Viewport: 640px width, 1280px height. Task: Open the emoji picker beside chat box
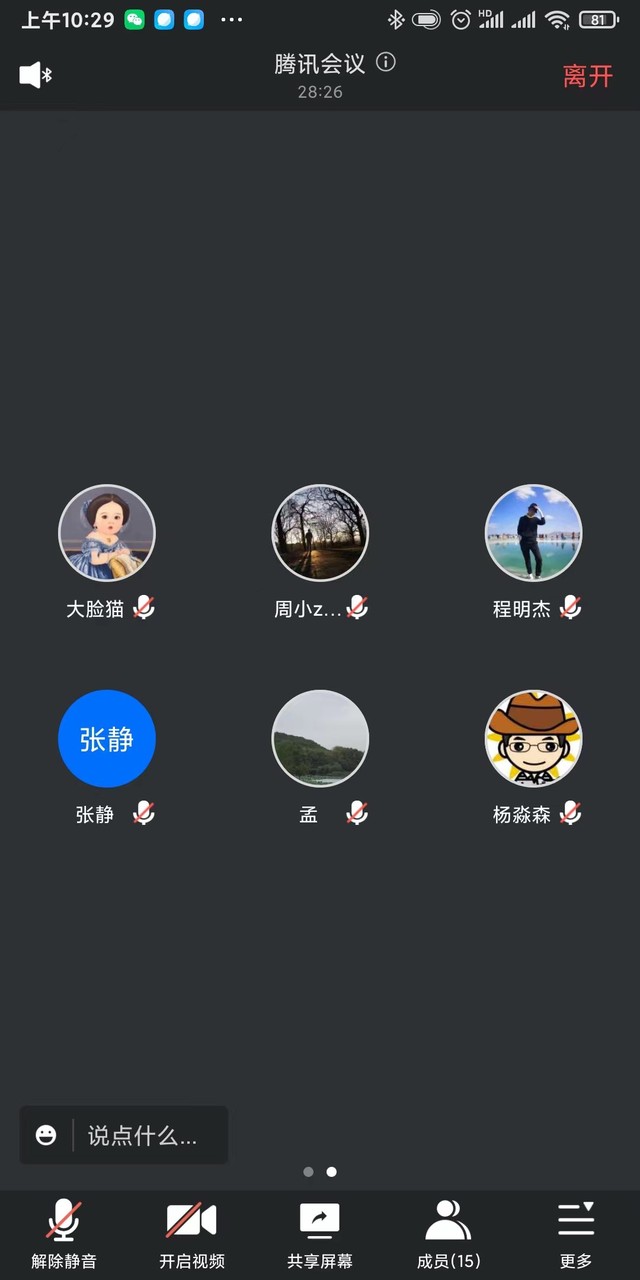click(46, 1135)
